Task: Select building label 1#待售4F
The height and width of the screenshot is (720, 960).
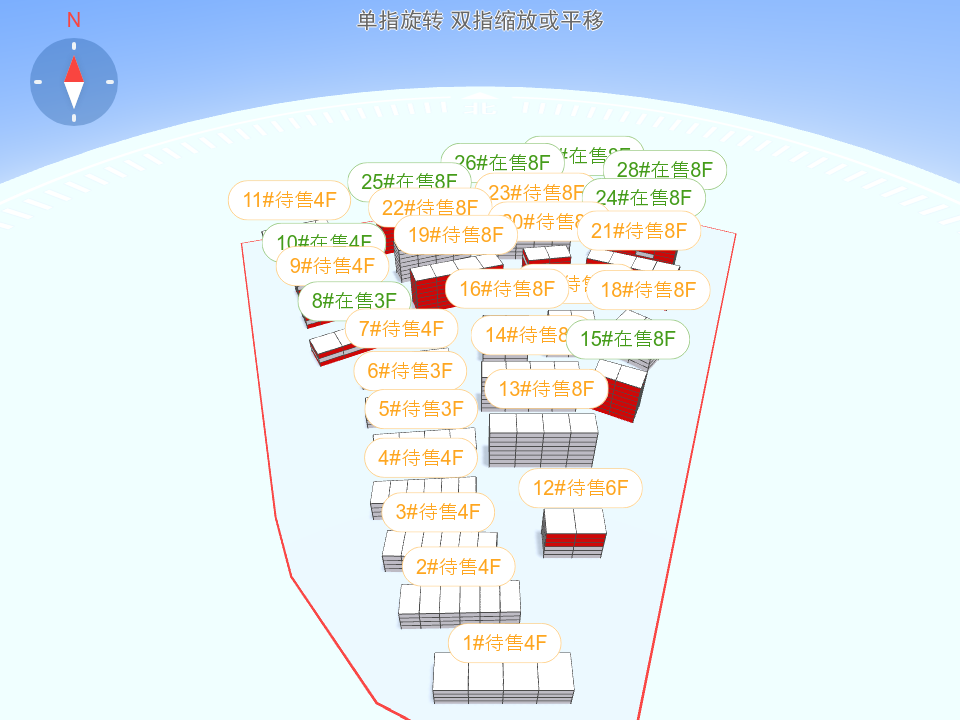Action: coord(504,643)
